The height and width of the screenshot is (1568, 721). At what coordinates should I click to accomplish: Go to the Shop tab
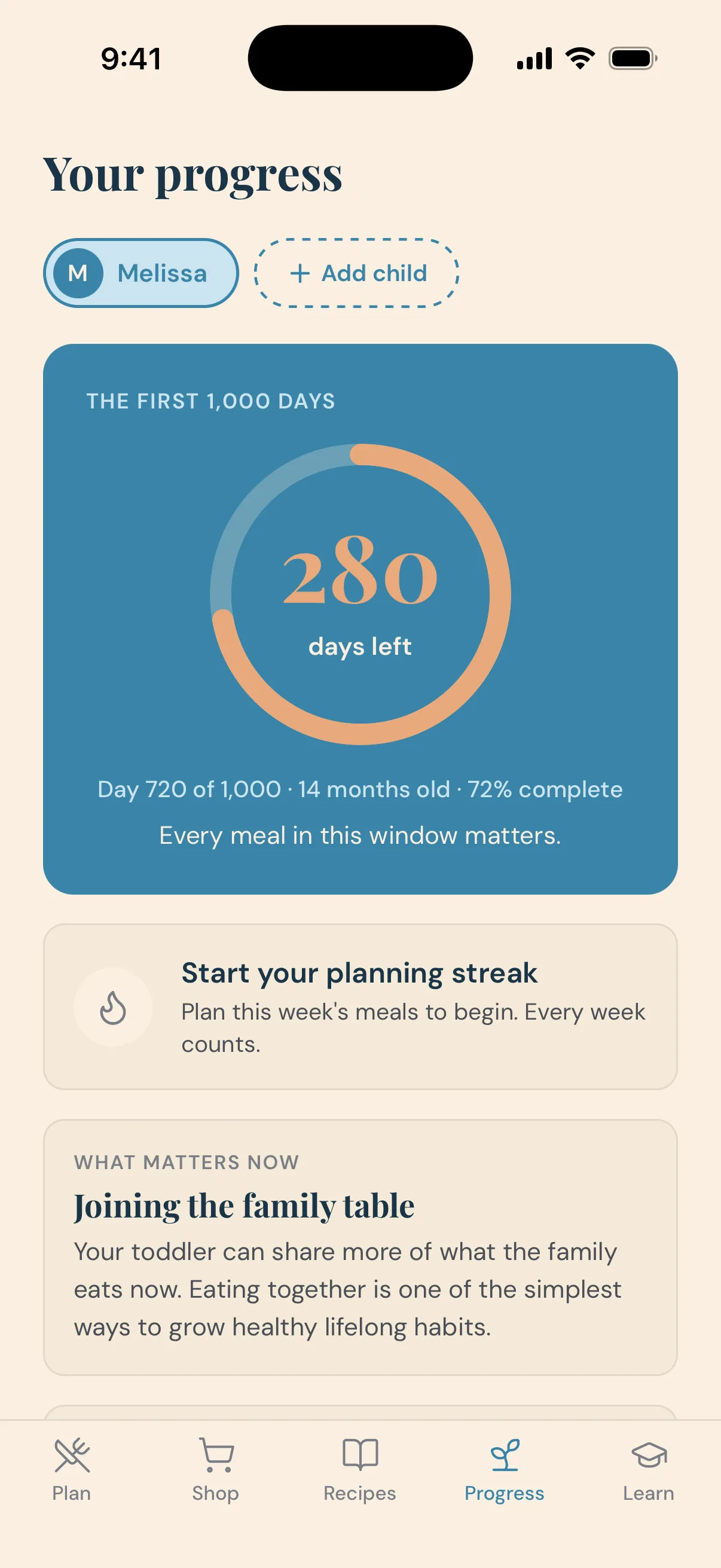pos(215,1469)
